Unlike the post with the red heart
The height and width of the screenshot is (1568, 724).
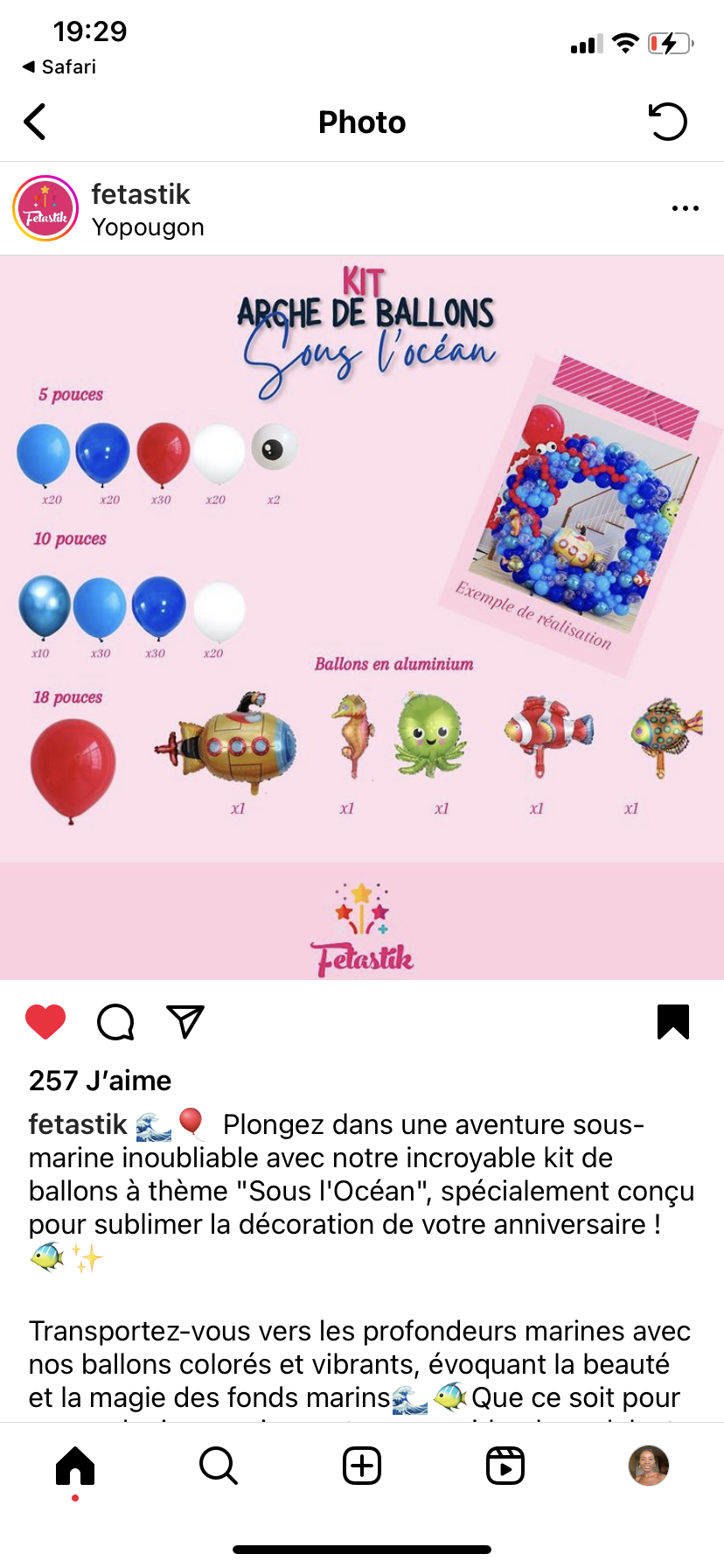click(45, 1021)
